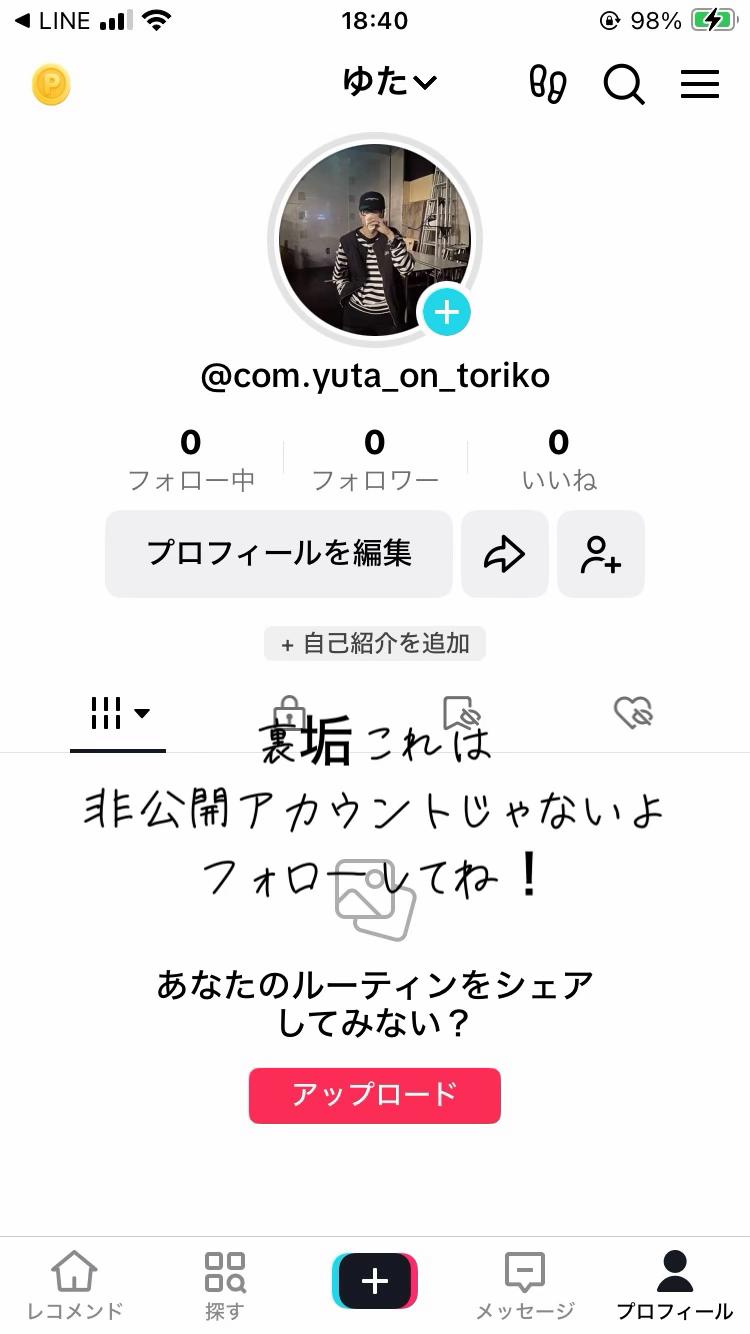Expand the ゆた account switcher
The height and width of the screenshot is (1334, 750).
point(389,83)
